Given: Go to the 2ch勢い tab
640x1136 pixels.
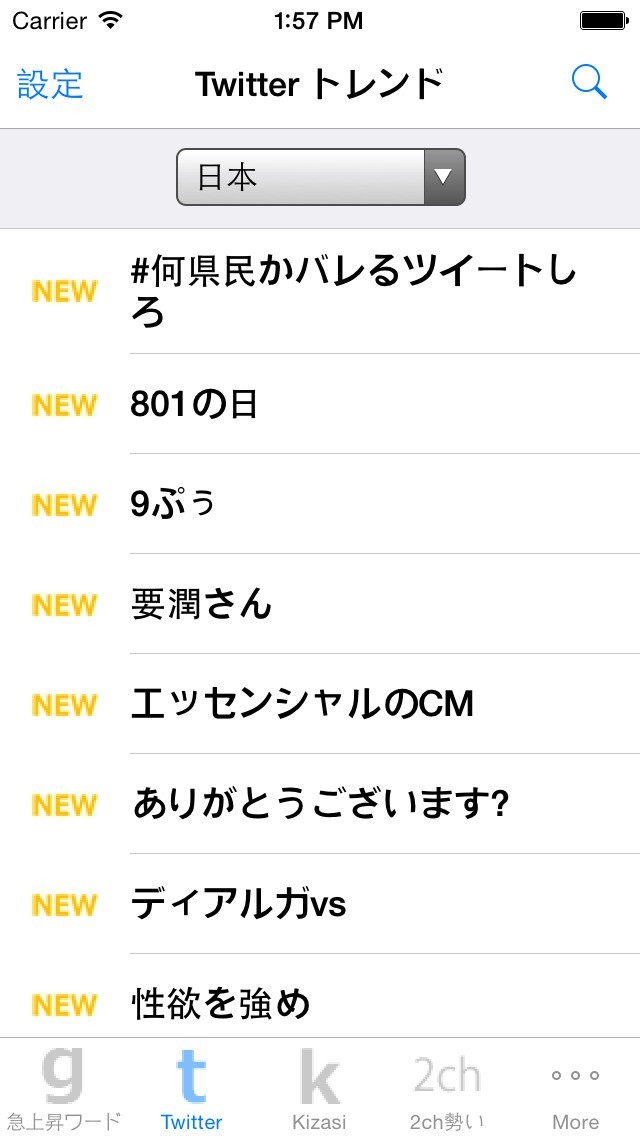Looking at the screenshot, I should [447, 1088].
